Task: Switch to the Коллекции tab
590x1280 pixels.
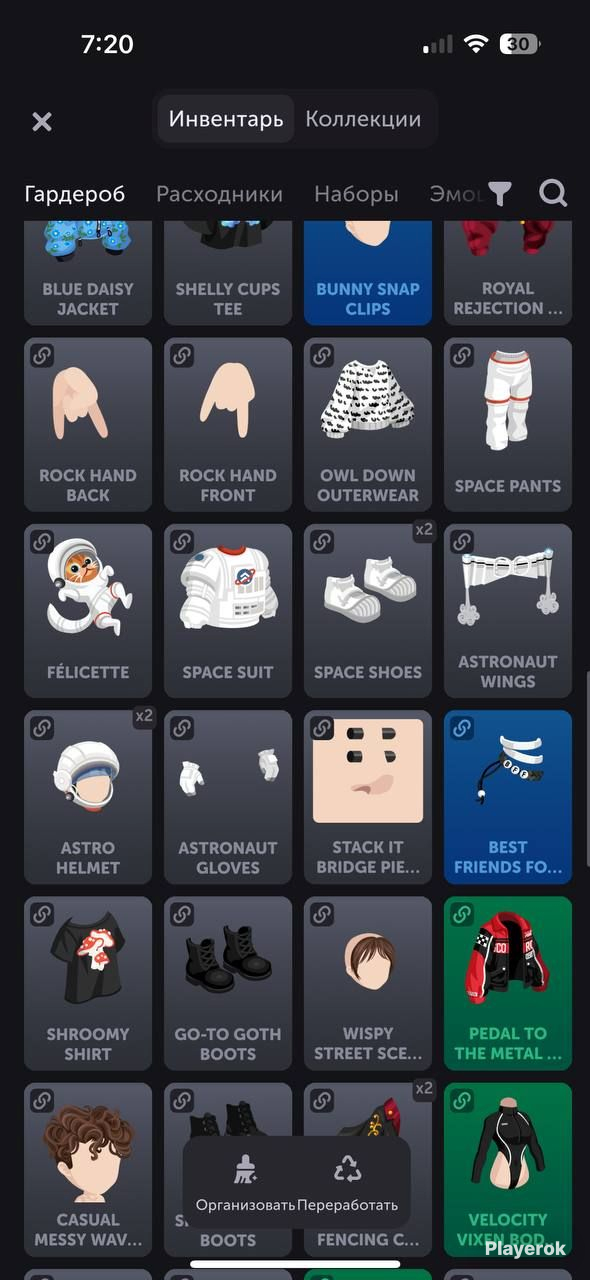Action: coord(363,119)
